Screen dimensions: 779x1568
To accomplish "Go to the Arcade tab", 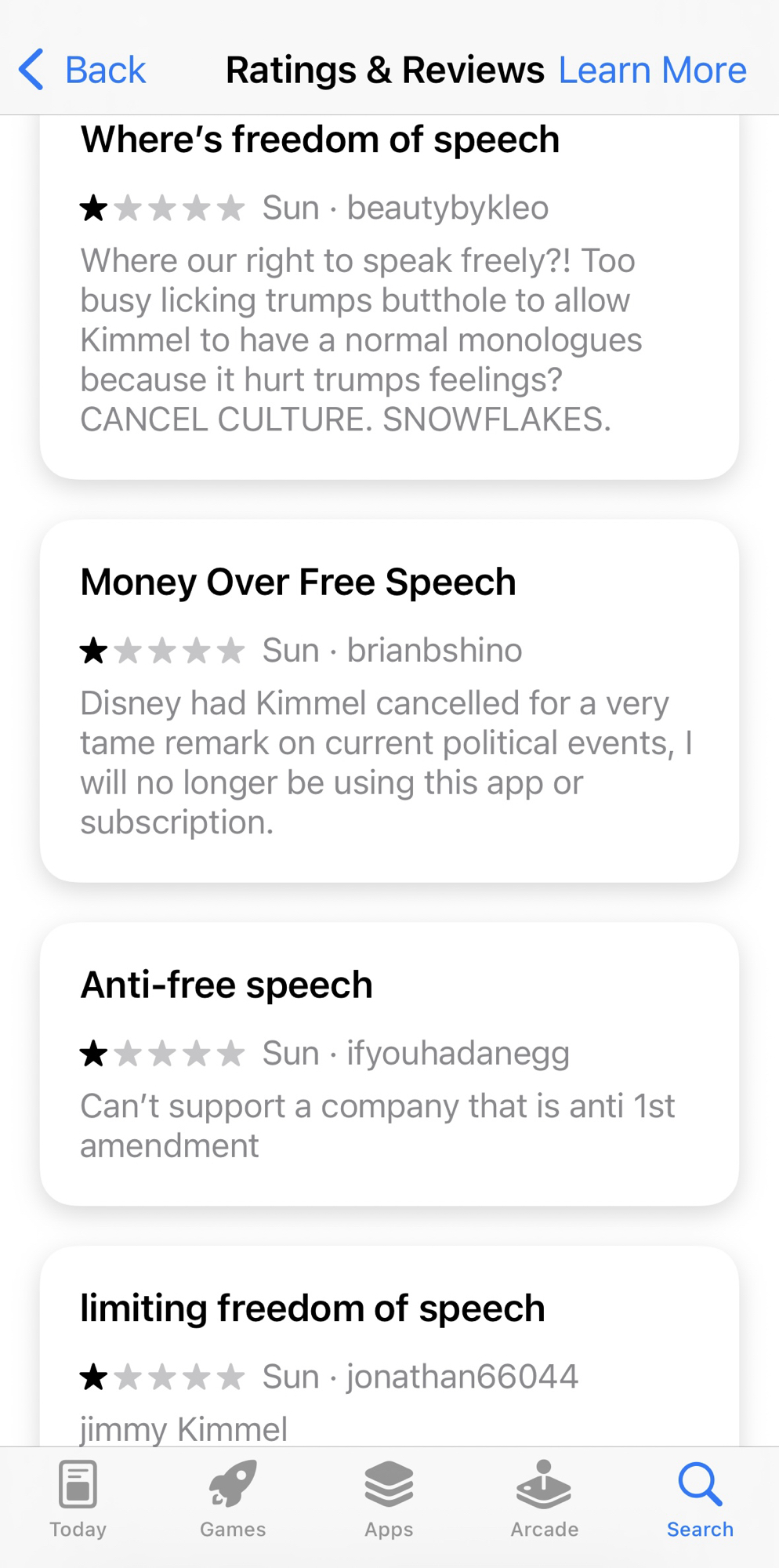I will pyautogui.click(x=544, y=1499).
